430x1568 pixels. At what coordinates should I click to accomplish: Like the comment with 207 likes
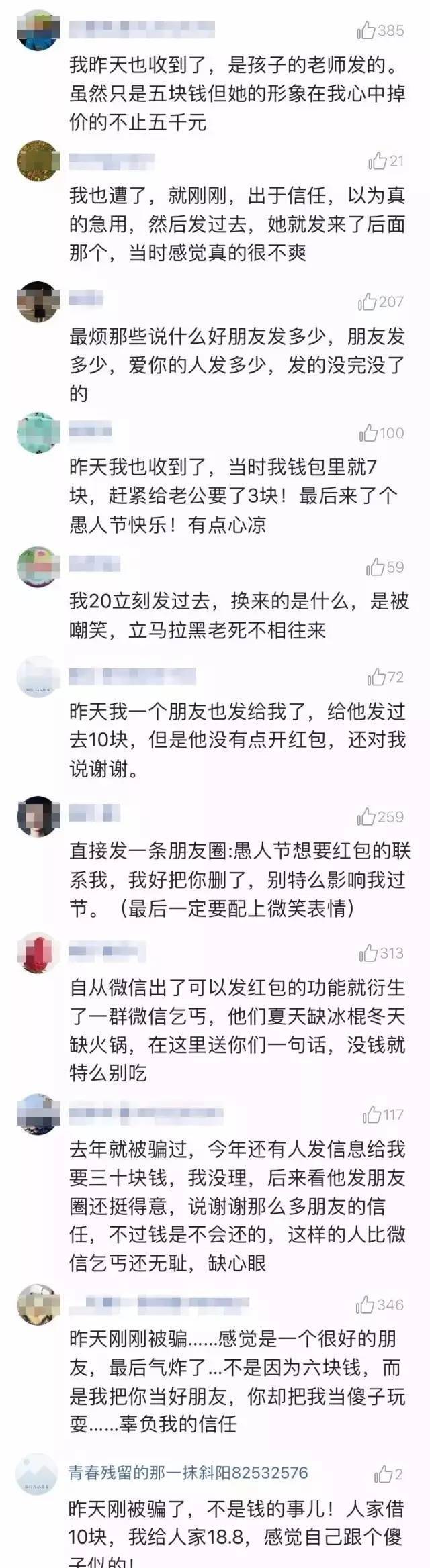[368, 302]
